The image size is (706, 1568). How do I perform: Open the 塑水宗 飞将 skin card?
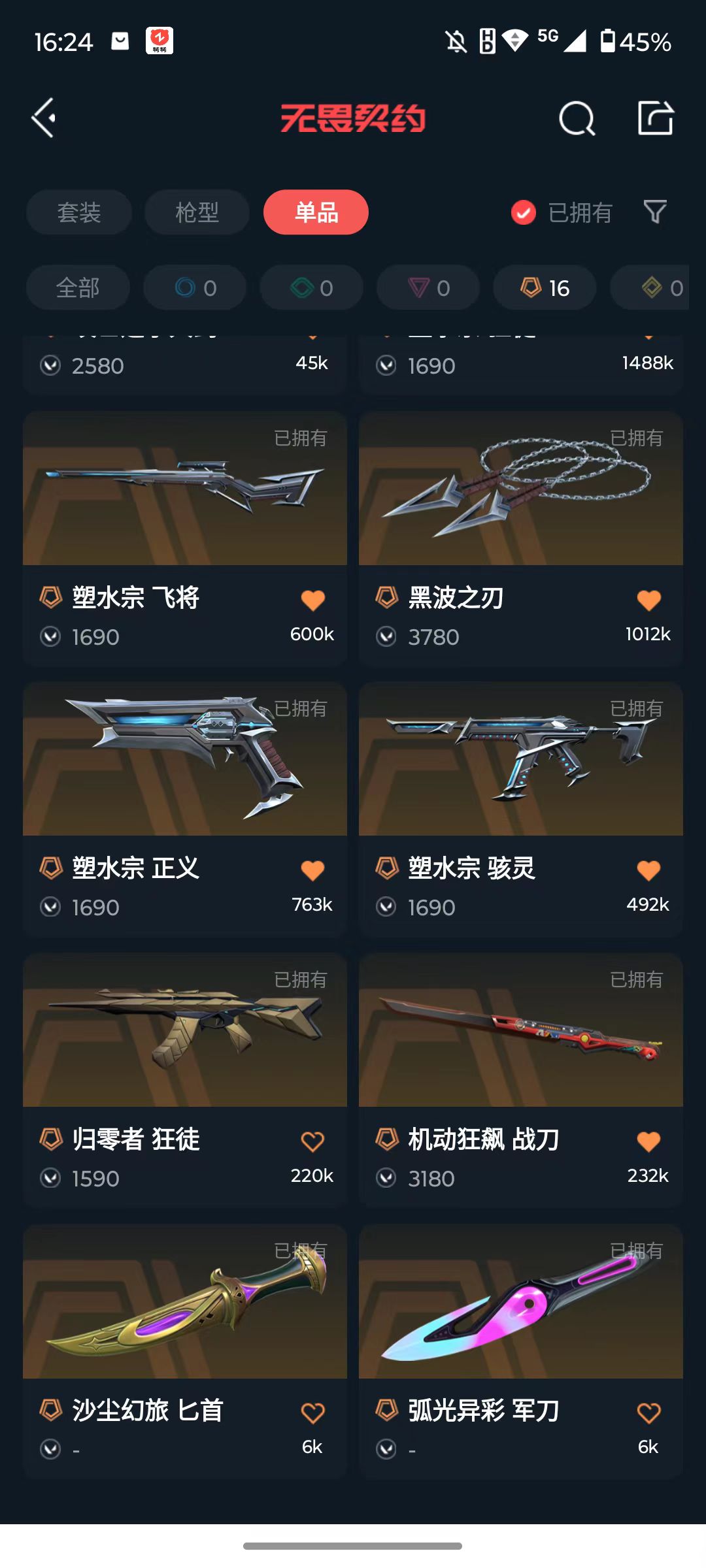pyautogui.click(x=185, y=539)
